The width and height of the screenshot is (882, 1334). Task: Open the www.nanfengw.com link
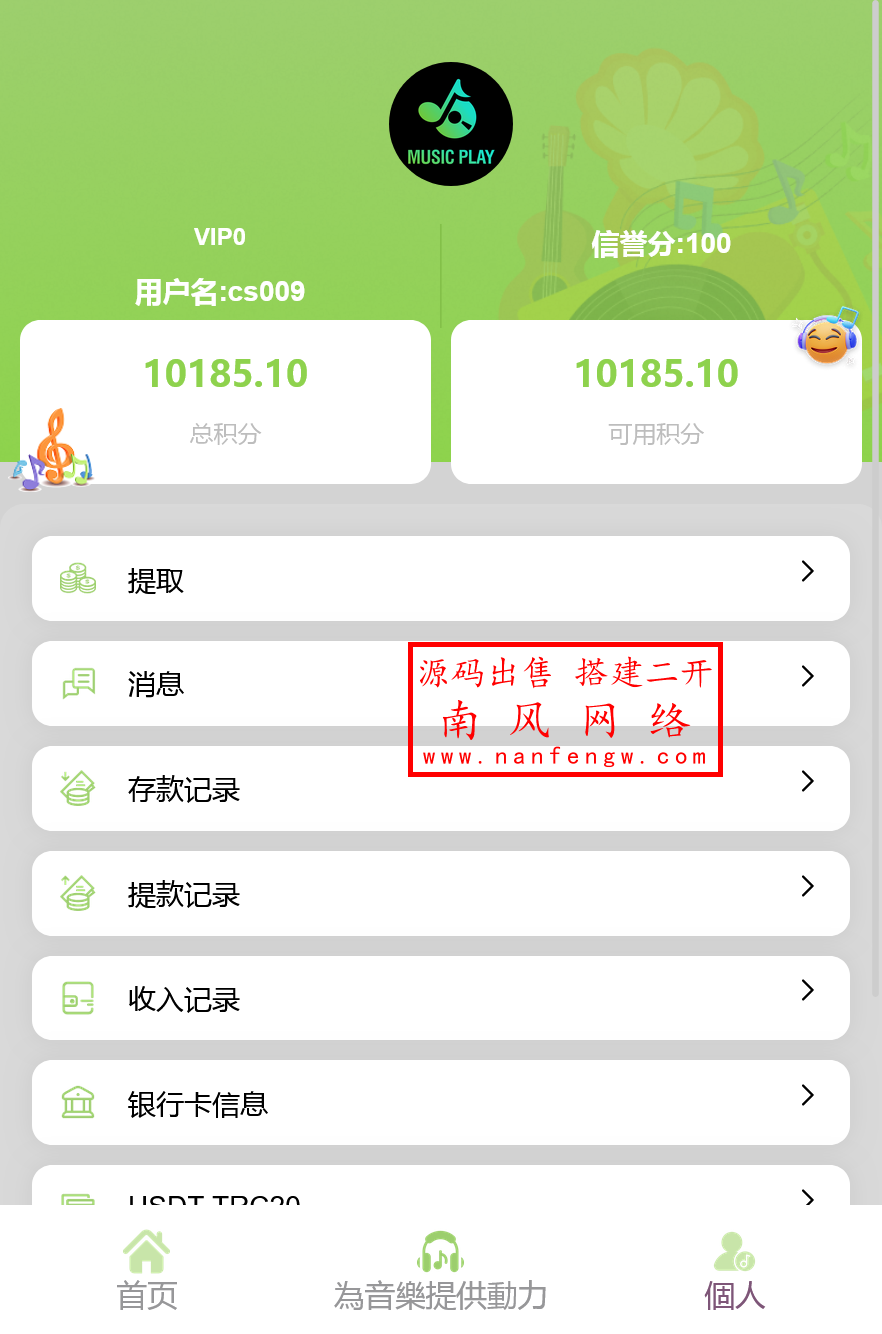pos(565,758)
